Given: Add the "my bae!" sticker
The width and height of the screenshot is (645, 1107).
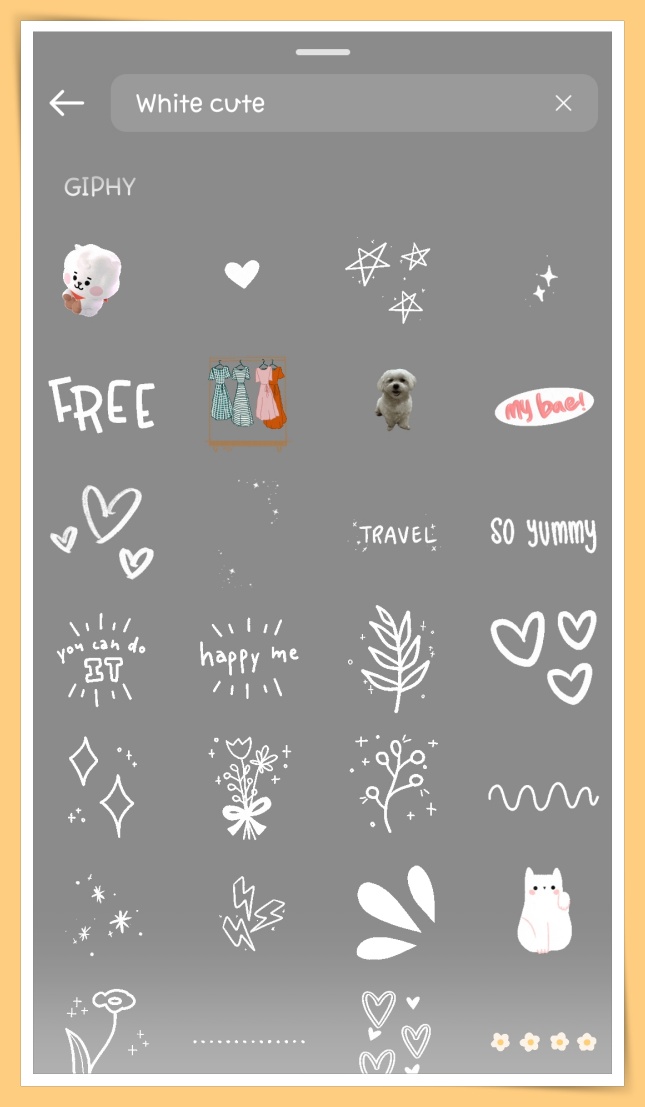Looking at the screenshot, I should click(x=545, y=406).
